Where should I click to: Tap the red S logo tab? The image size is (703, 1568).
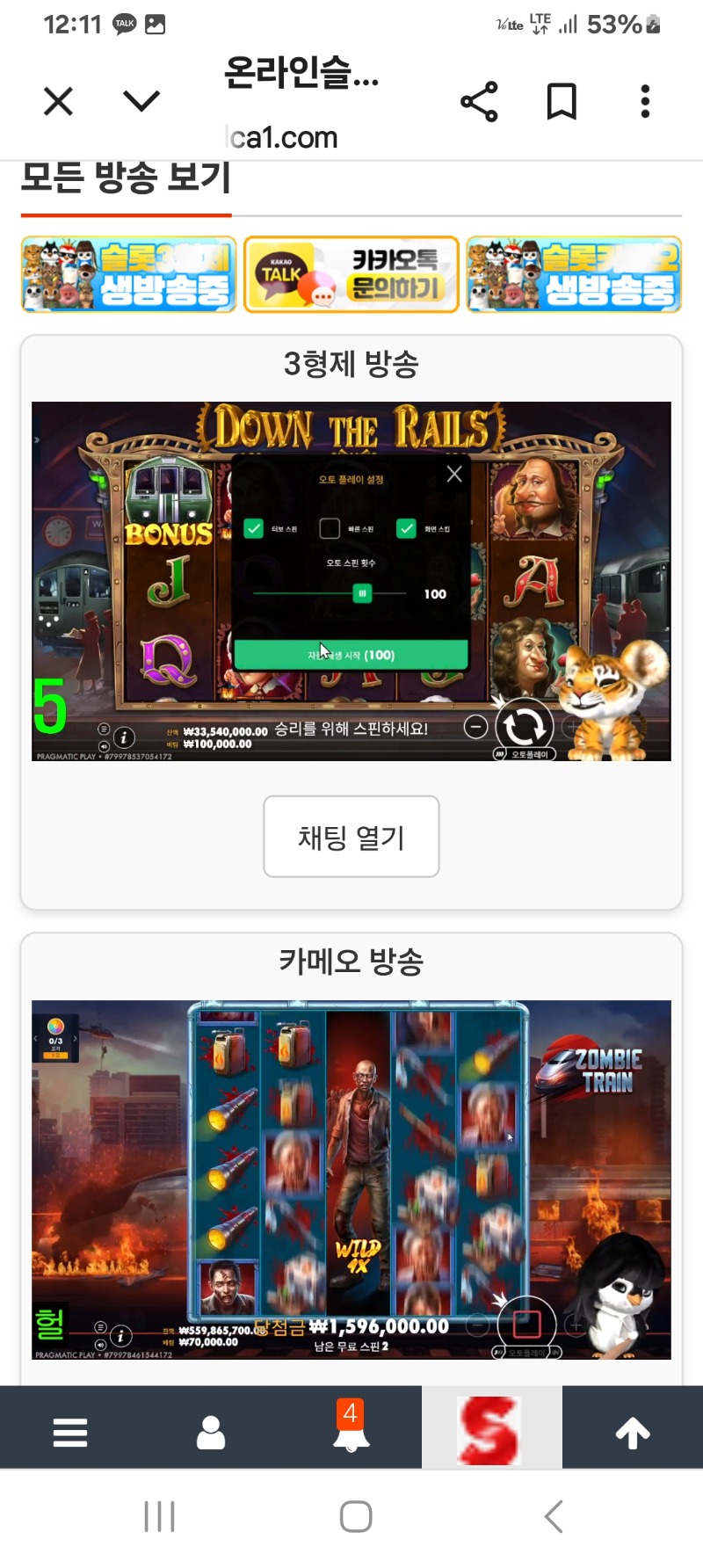[490, 1431]
